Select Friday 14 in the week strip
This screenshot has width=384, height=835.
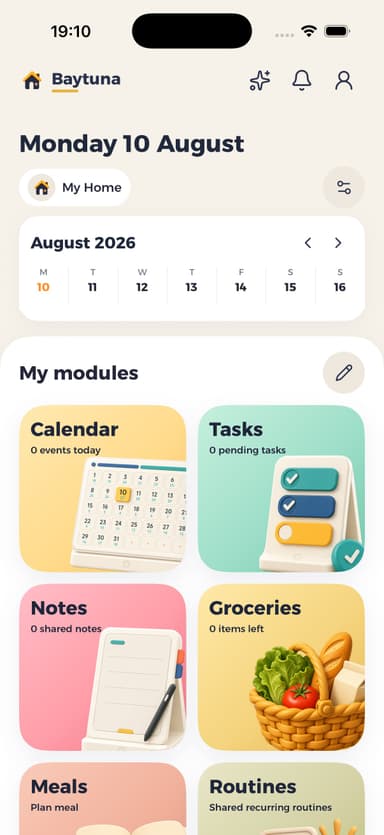coord(241,281)
